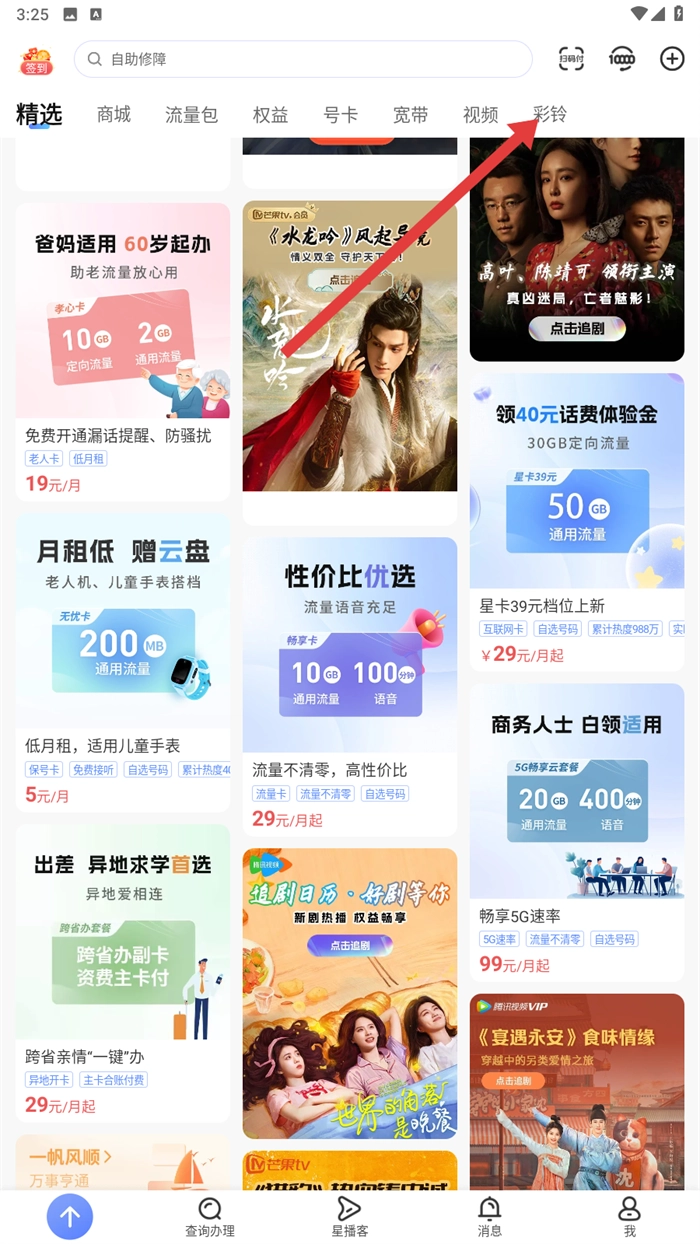
Task: Jump back to top with arrow button
Action: (70, 1217)
